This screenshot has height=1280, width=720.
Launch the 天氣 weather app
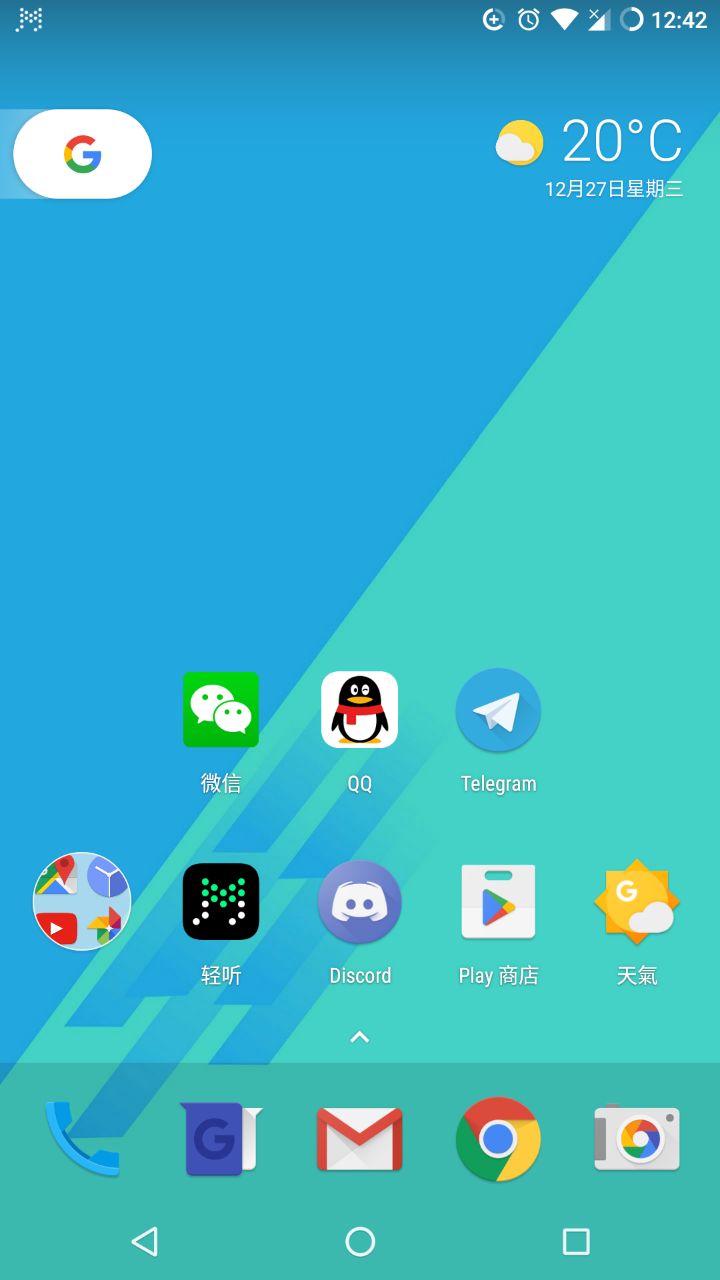[x=637, y=901]
